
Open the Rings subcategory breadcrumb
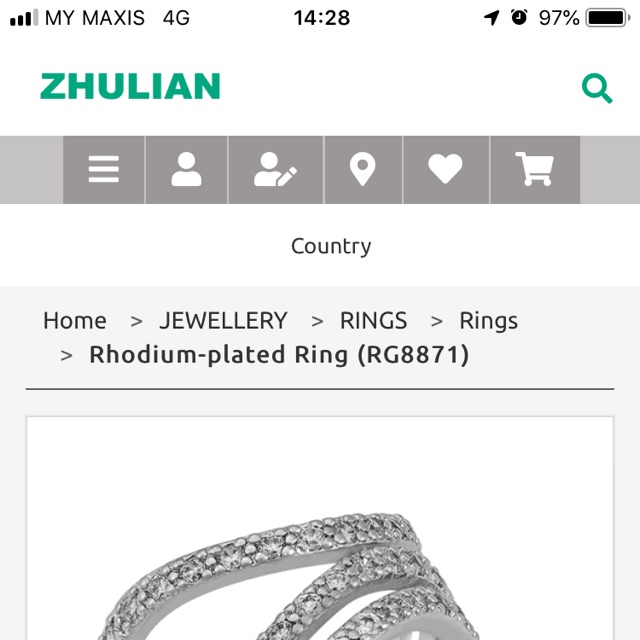pyautogui.click(x=488, y=321)
